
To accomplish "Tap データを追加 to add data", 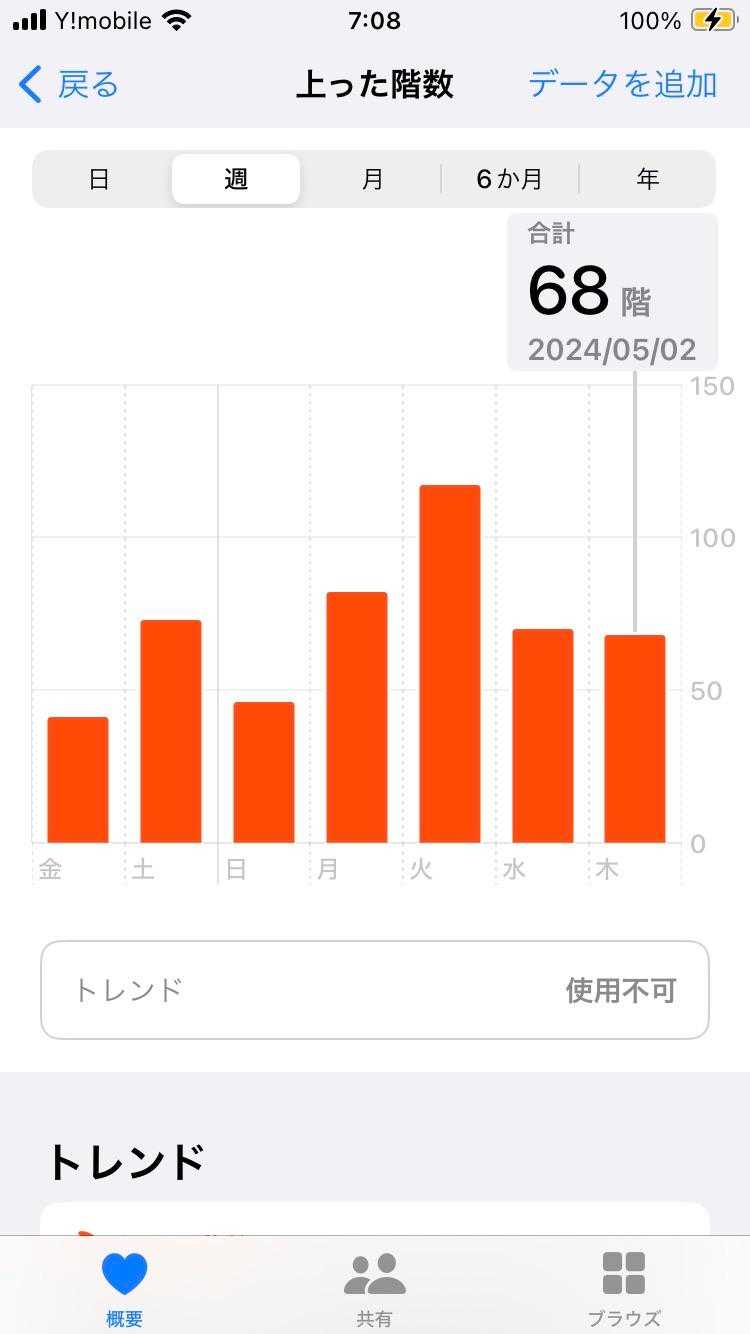I will [622, 85].
